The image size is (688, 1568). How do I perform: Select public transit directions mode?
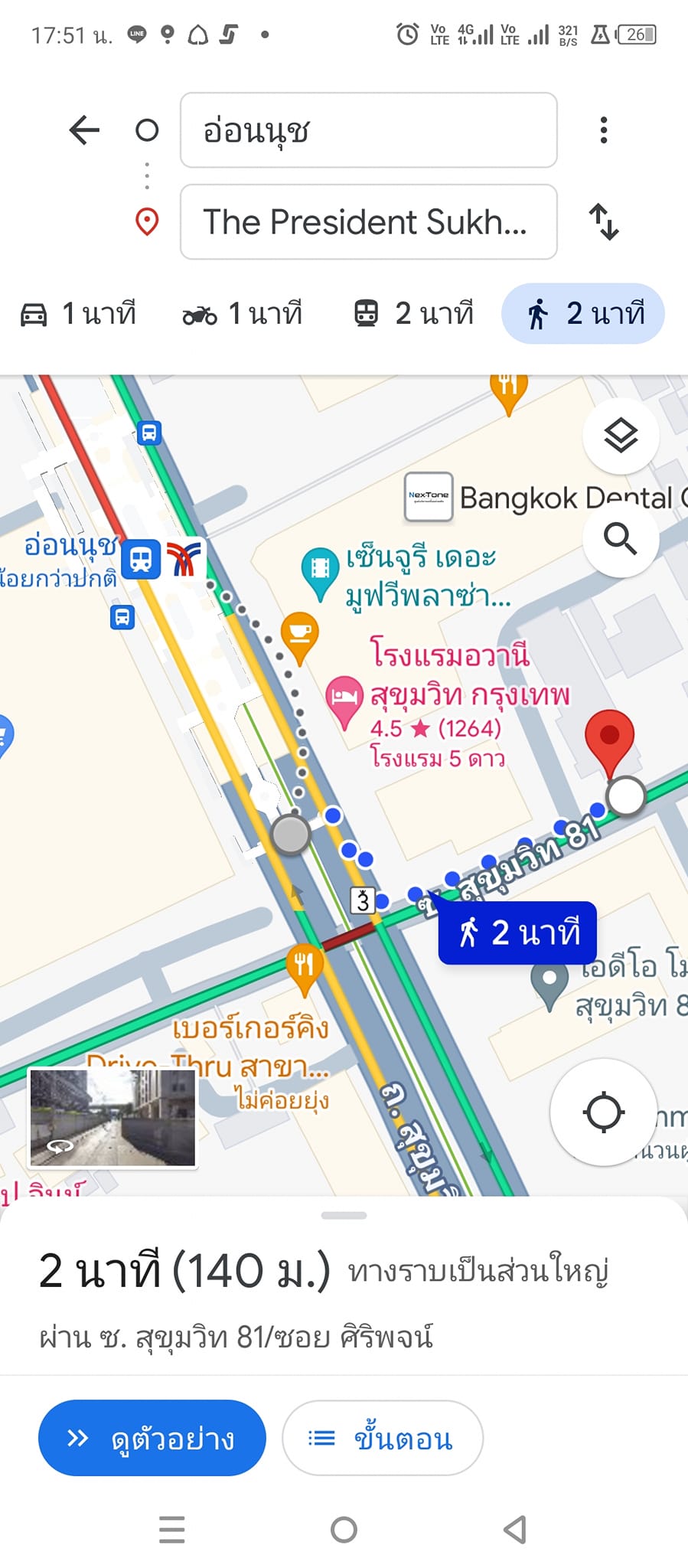click(416, 312)
